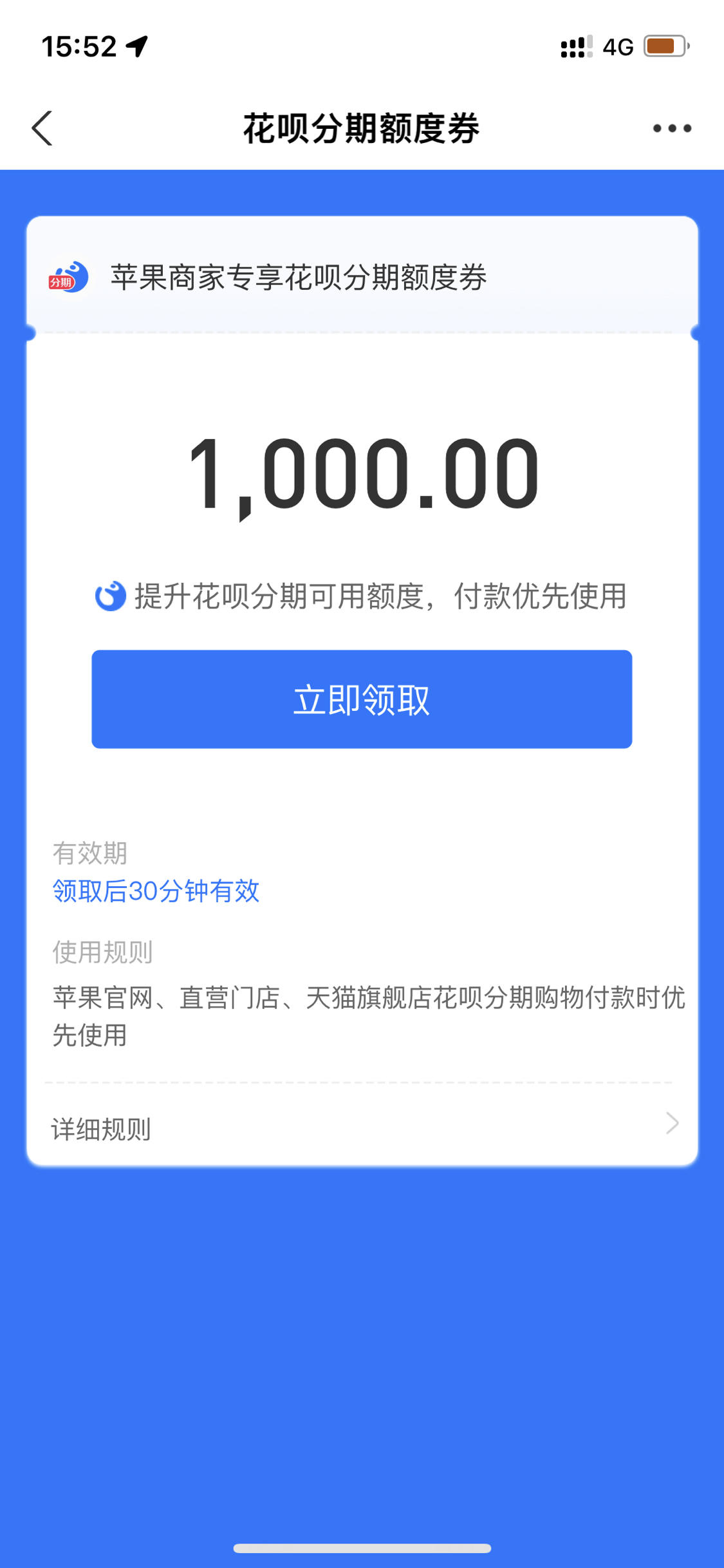Tap the blue Huabei spiral icon
Viewport: 724px width, 1568px height.
tap(111, 599)
